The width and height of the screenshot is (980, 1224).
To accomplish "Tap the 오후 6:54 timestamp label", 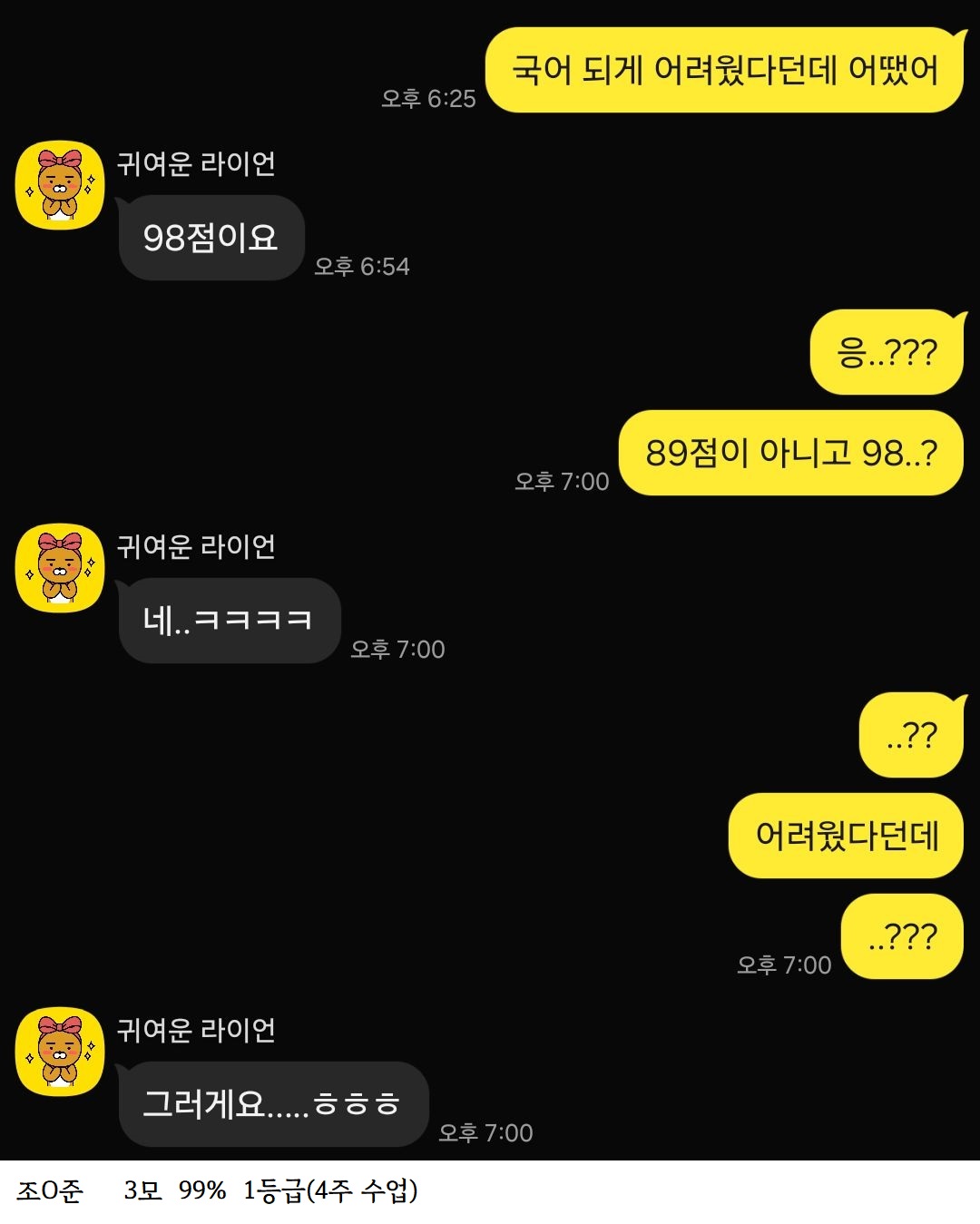I will point(363,267).
